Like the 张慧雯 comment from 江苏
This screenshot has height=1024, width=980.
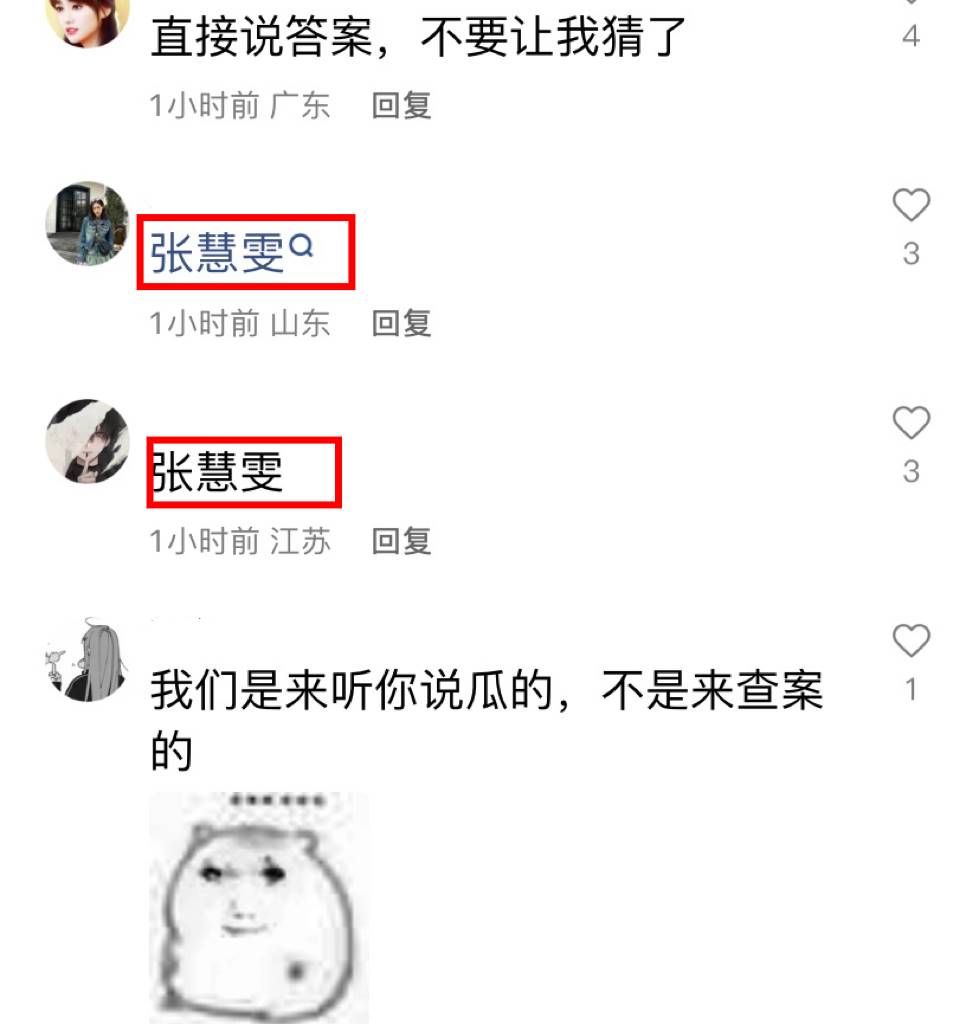pyautogui.click(x=910, y=424)
